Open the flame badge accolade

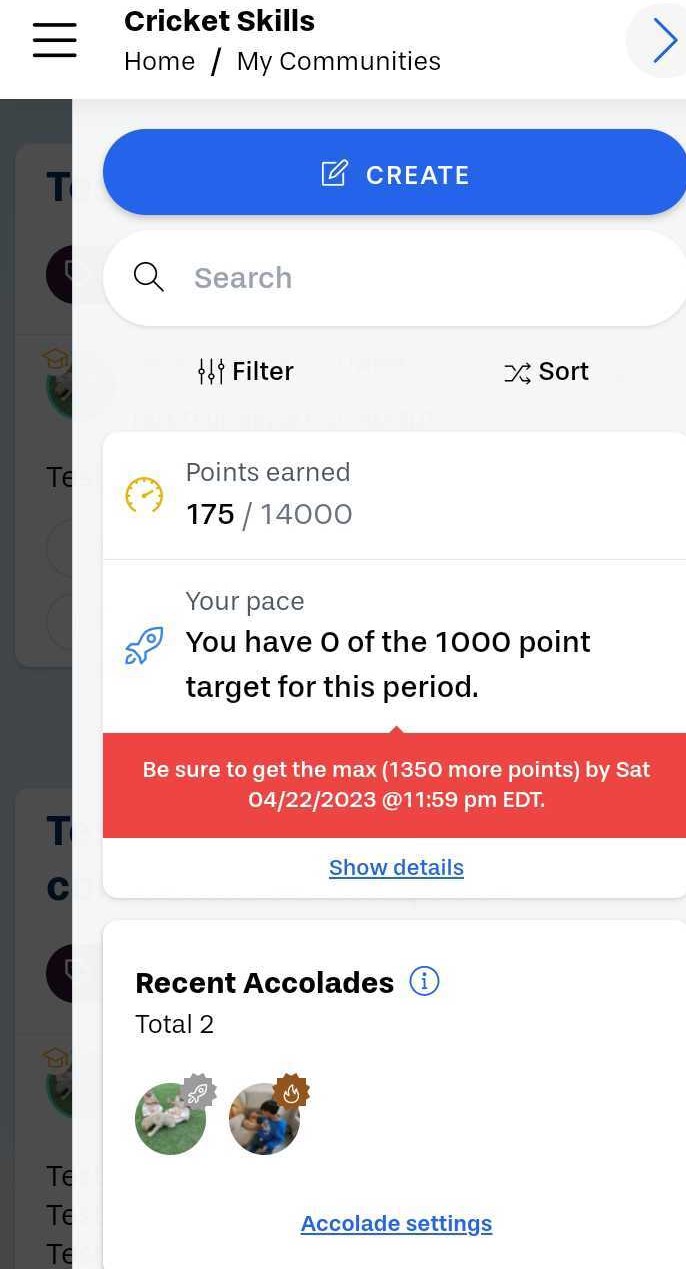(x=266, y=1118)
